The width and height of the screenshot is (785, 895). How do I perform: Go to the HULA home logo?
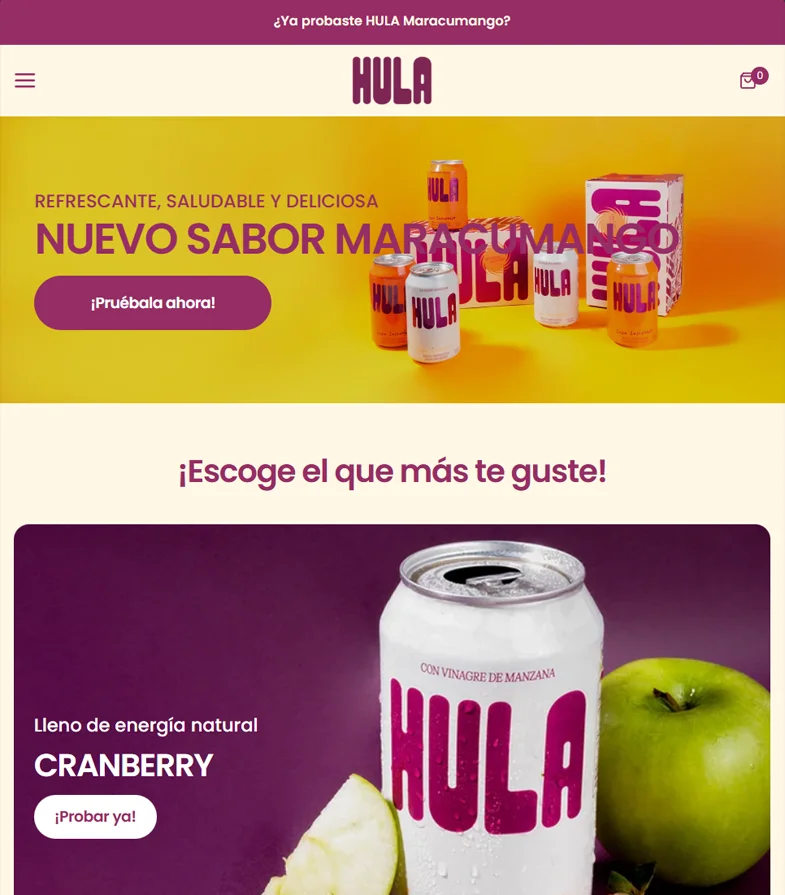392,81
